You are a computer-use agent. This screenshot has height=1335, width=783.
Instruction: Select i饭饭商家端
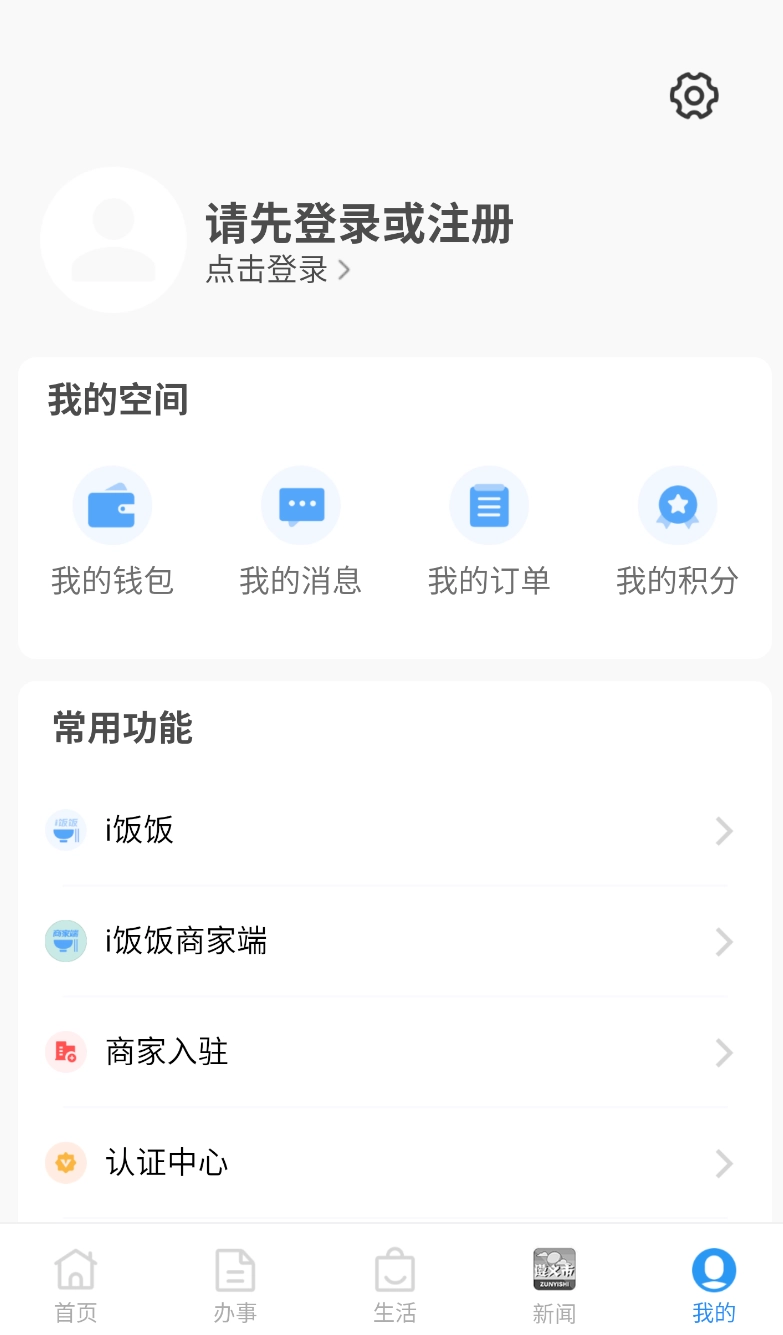point(390,941)
